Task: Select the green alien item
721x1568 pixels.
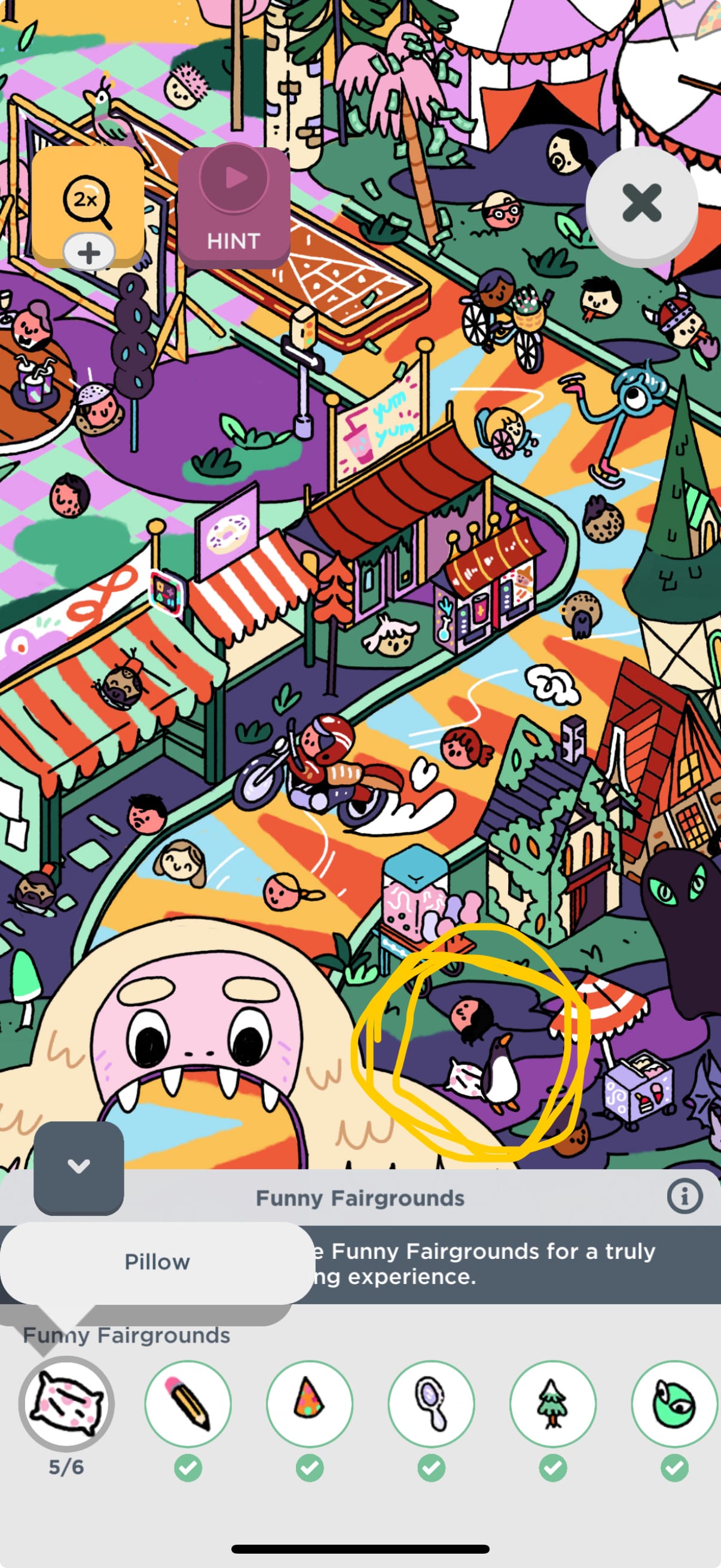Action: pyautogui.click(x=674, y=1404)
